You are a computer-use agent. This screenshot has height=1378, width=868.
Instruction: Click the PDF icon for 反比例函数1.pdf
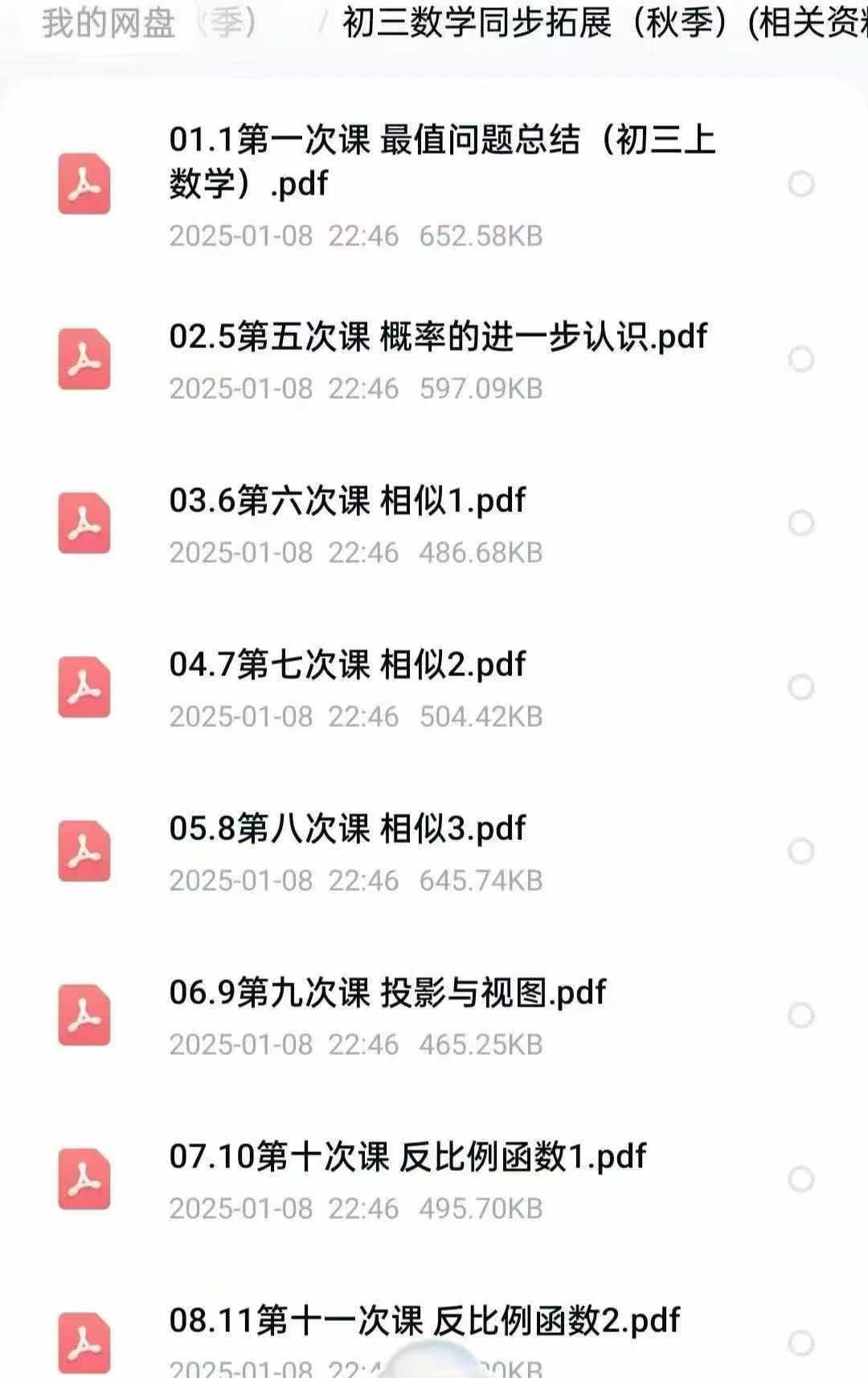coord(84,1179)
